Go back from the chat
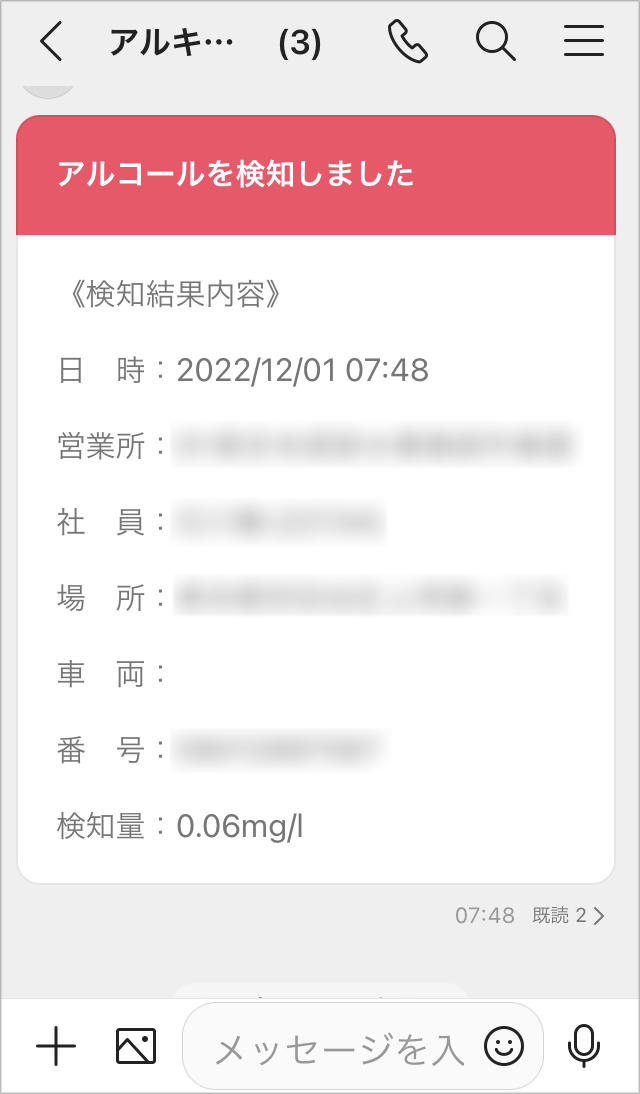 pos(52,42)
